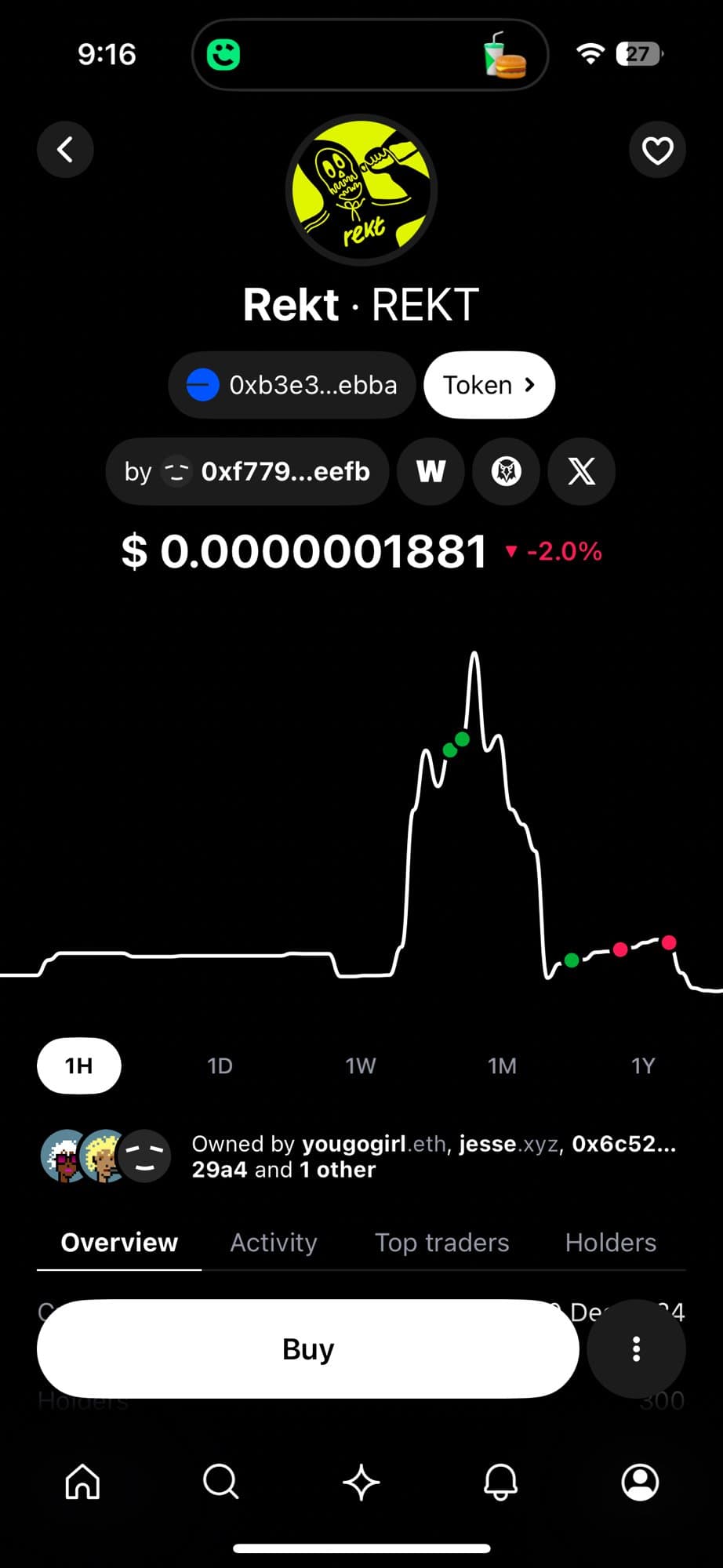Select the 1D chart timeframe
Viewport: 723px width, 1568px height.
click(220, 1065)
